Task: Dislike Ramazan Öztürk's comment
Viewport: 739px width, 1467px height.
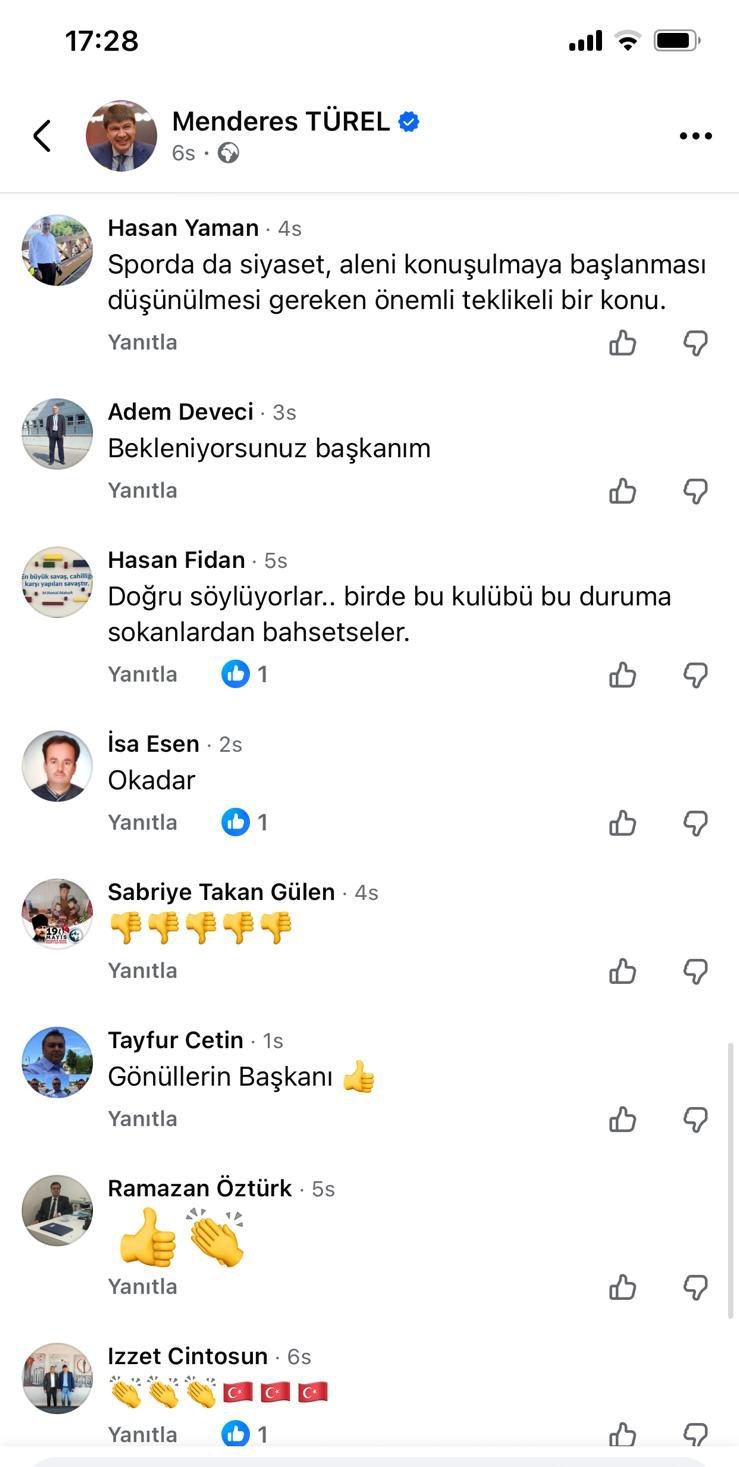Action: [x=696, y=1287]
